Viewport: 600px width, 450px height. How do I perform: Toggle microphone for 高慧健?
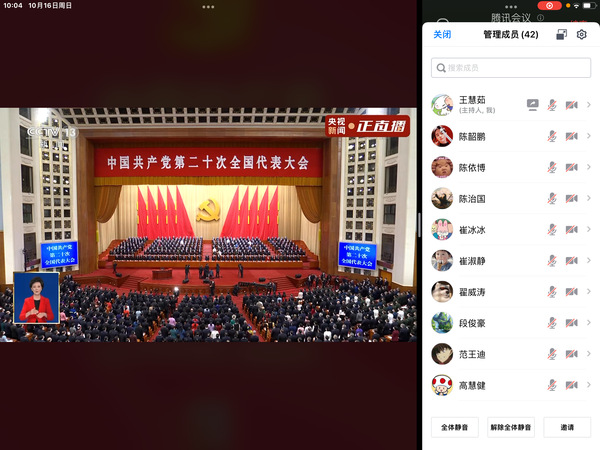click(x=552, y=384)
